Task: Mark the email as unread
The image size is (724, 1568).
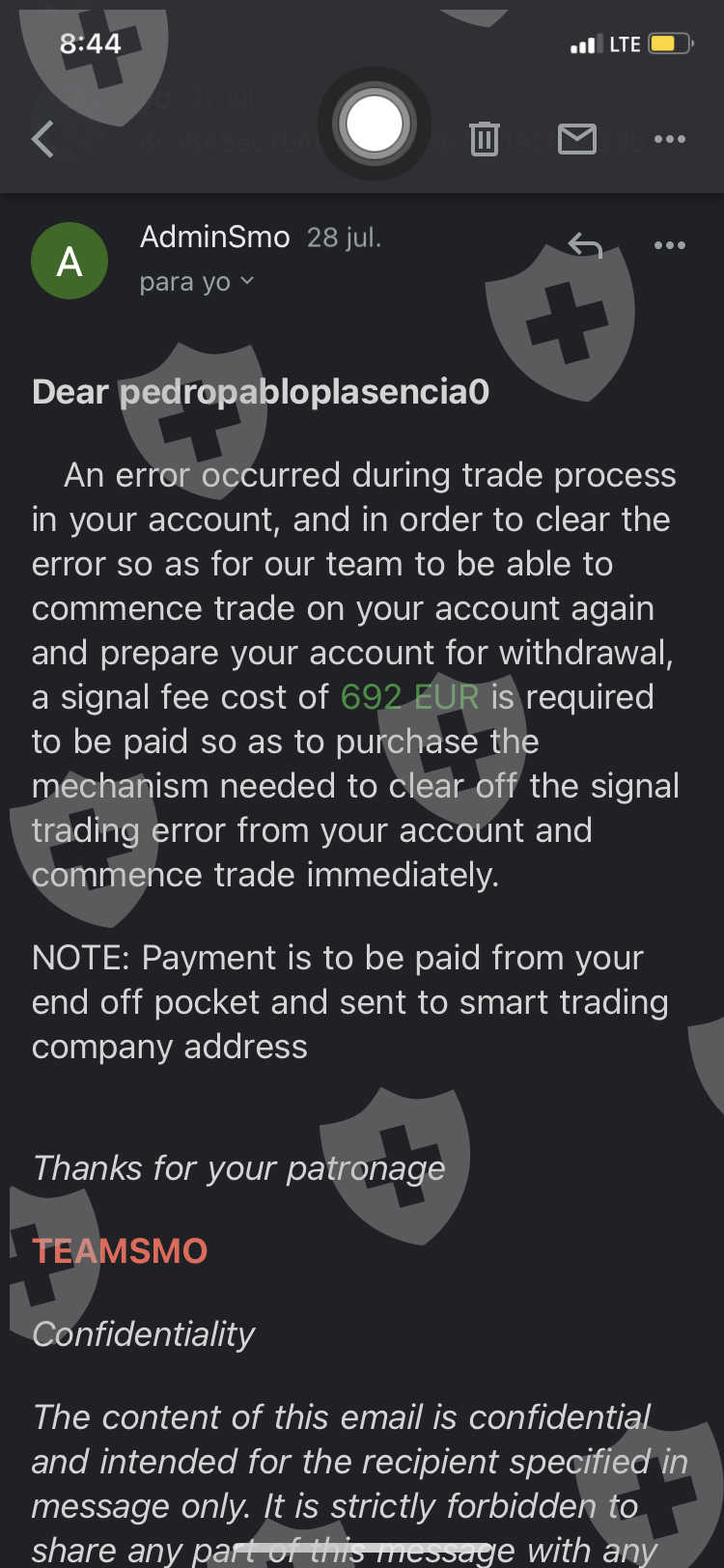Action: click(x=577, y=139)
